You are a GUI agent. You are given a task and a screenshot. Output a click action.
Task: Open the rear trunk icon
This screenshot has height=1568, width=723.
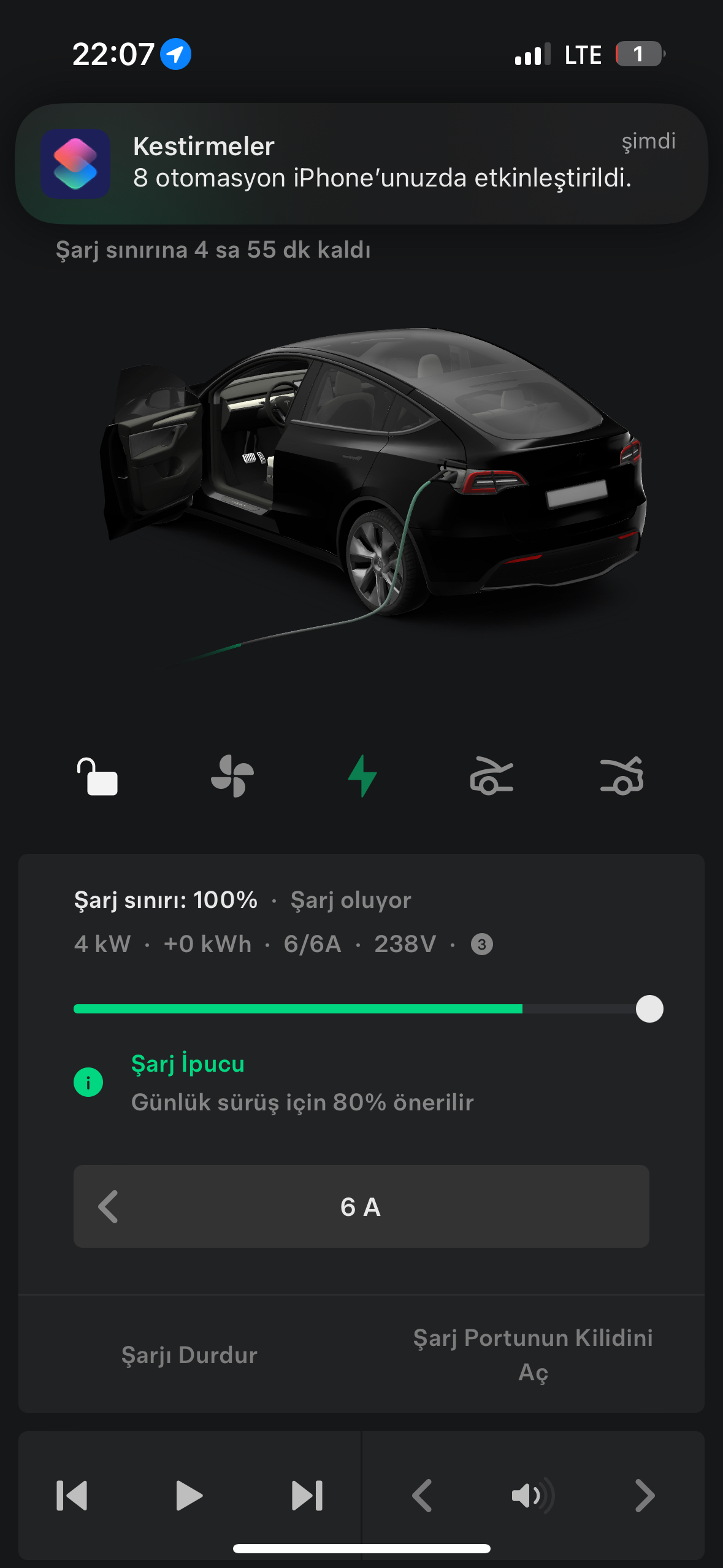coord(622,776)
